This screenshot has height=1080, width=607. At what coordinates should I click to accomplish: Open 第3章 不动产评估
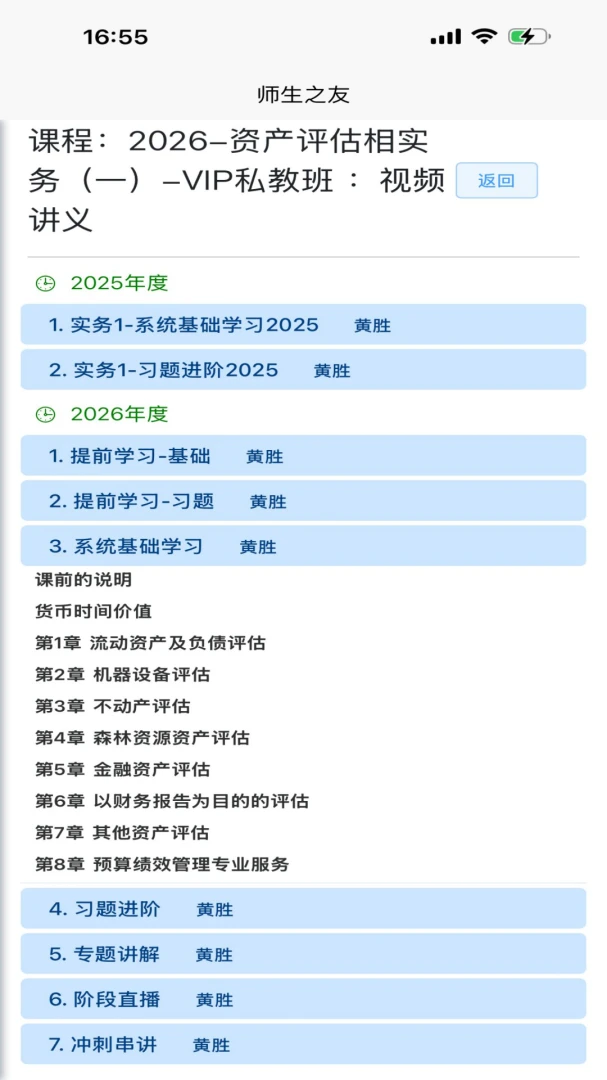tap(113, 706)
